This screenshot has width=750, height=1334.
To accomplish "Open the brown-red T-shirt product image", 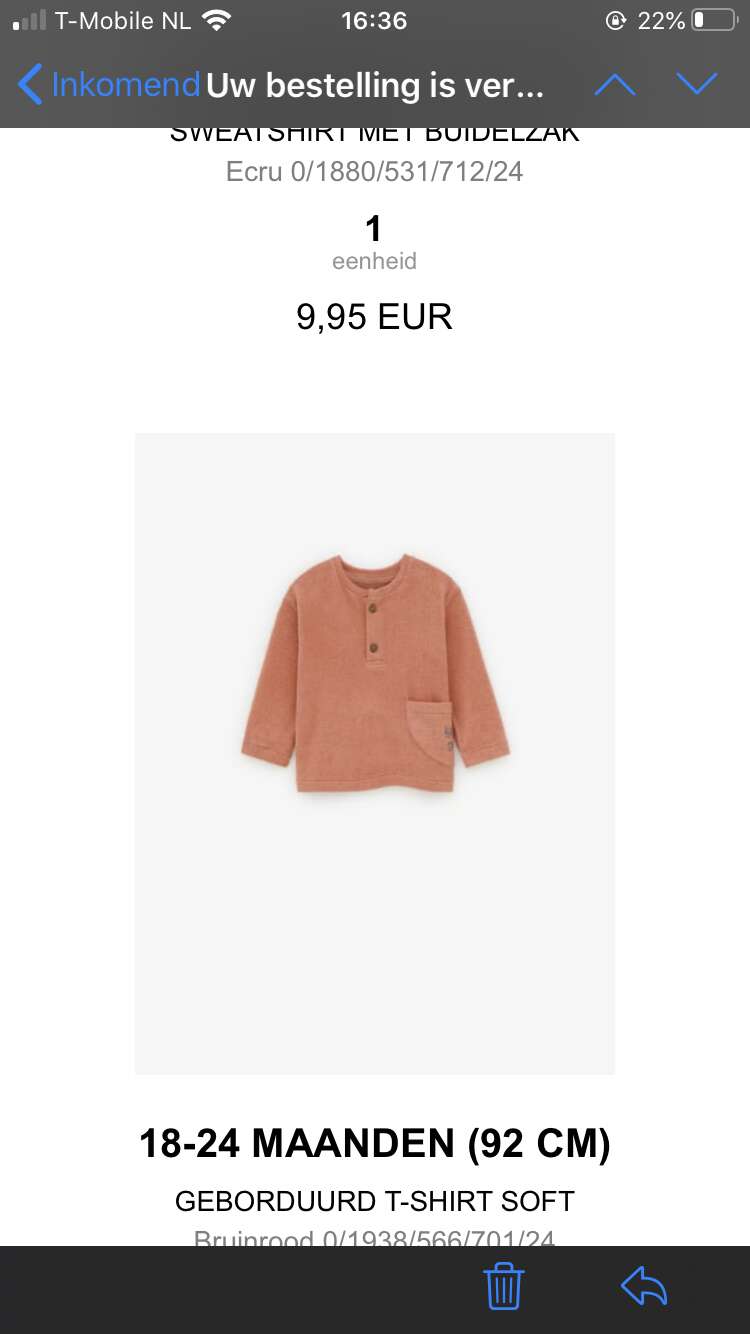I will pos(375,754).
